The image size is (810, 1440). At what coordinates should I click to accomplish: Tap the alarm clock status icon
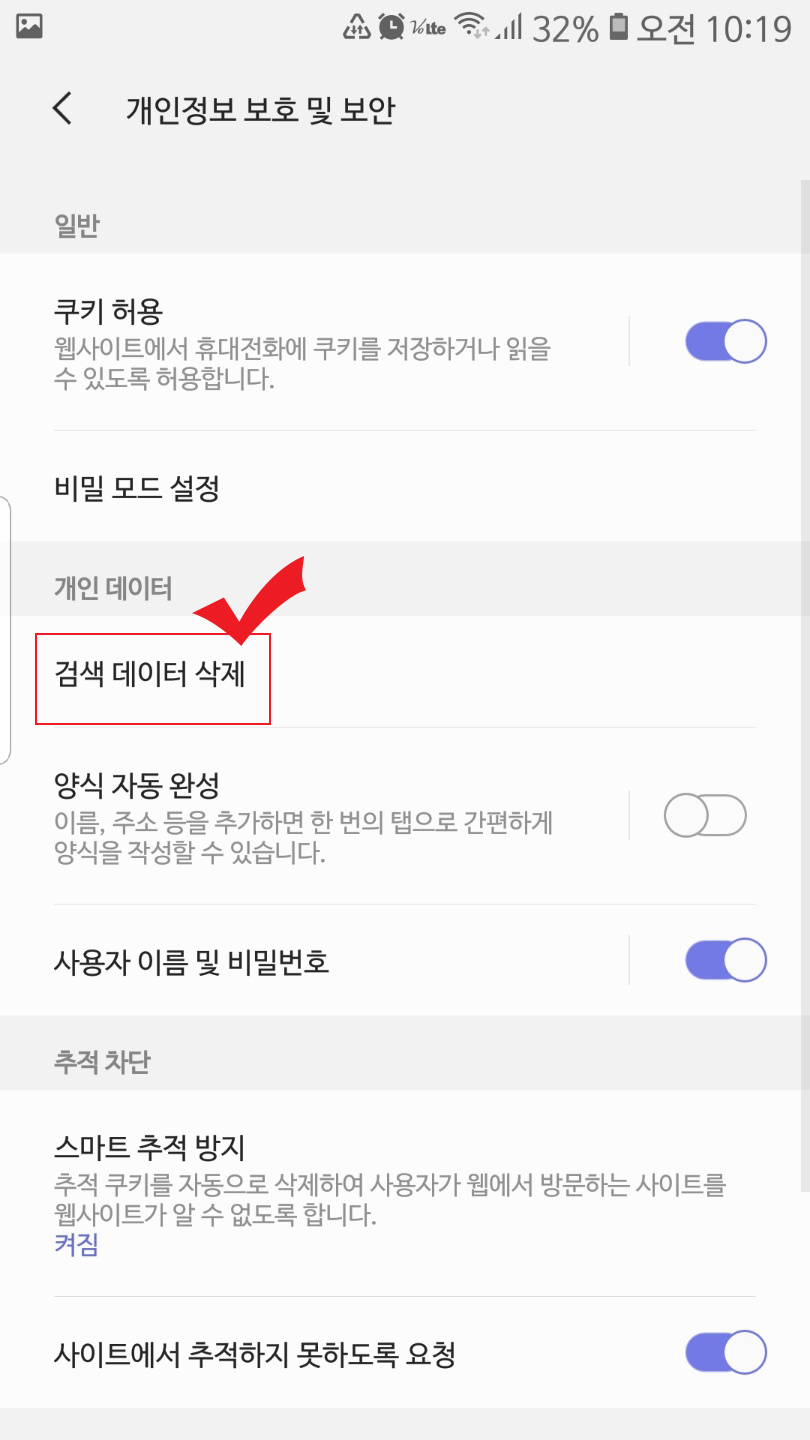coord(391,28)
